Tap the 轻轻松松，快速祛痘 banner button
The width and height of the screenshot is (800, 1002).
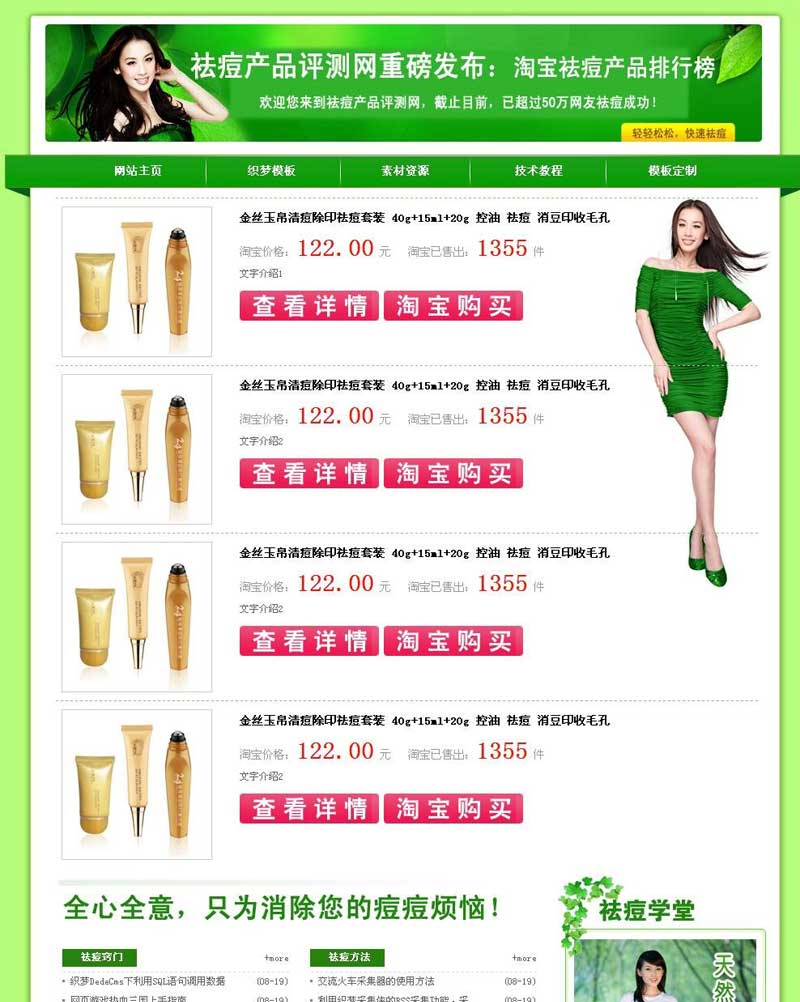[679, 133]
